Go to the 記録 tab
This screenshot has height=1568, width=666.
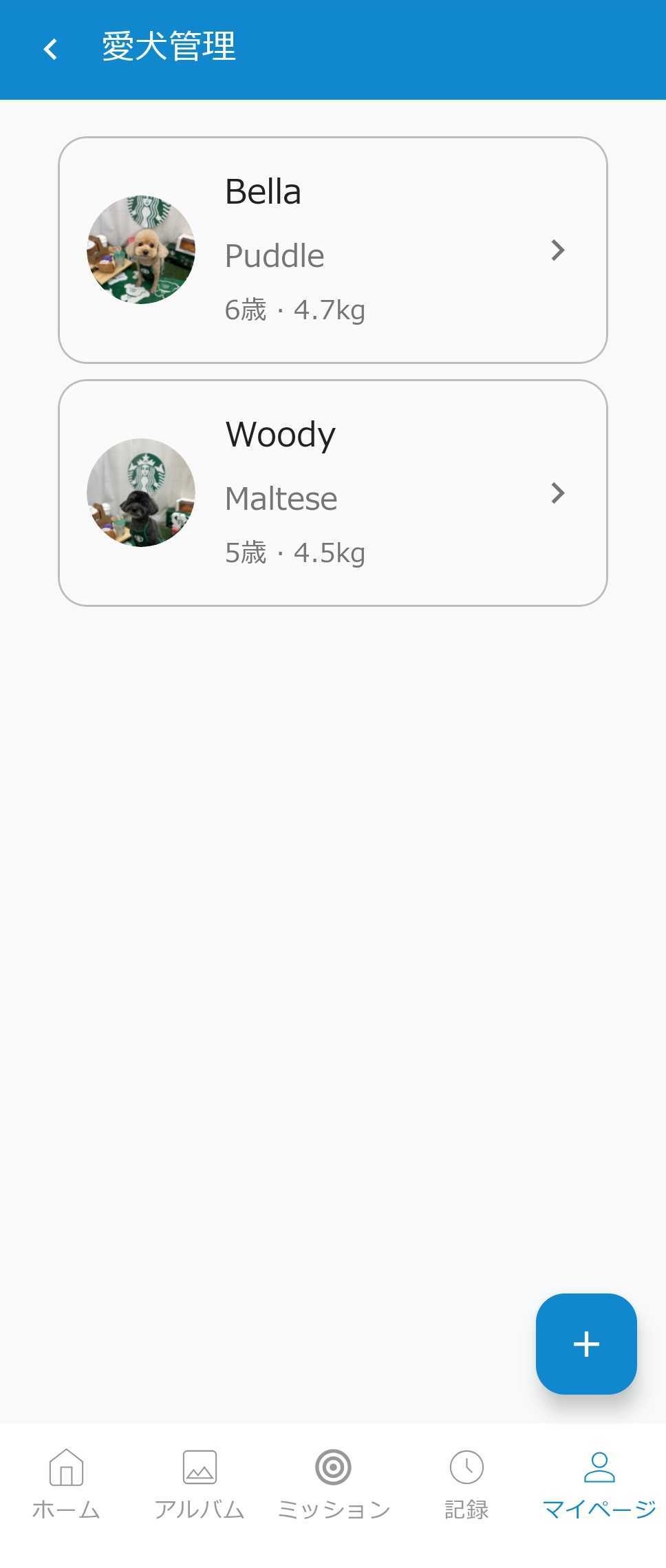[x=466, y=1483]
